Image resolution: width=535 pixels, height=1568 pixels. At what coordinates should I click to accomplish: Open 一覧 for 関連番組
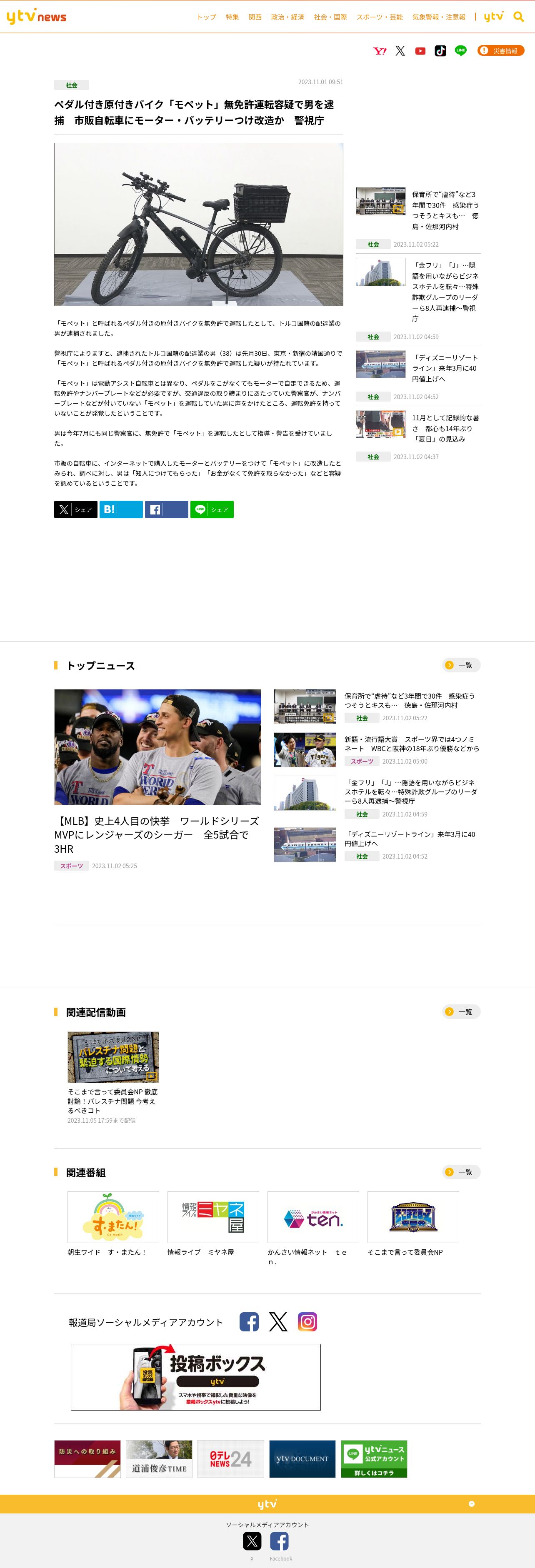click(461, 1172)
